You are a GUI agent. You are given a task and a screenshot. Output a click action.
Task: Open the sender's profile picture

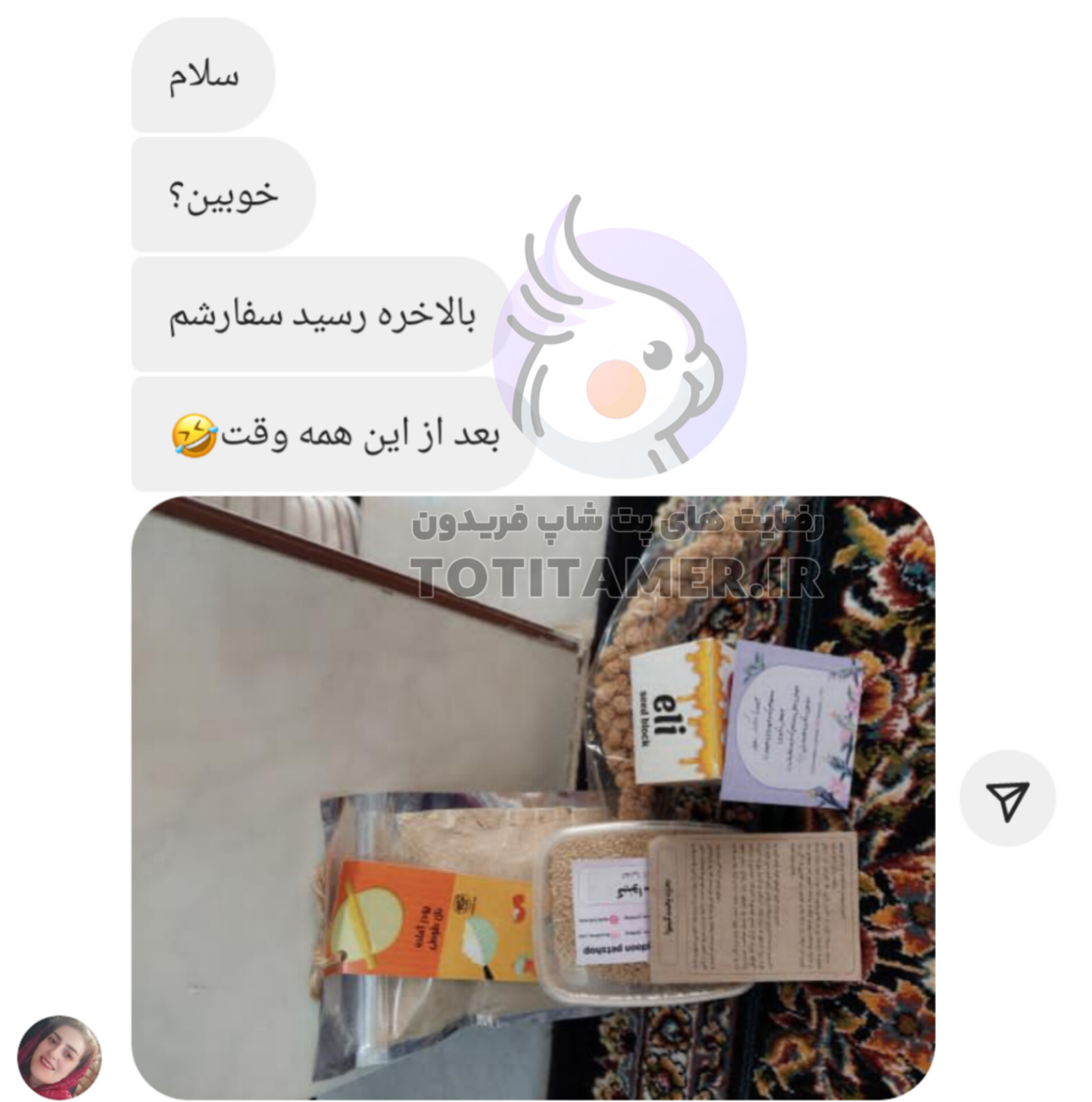[x=59, y=1057]
